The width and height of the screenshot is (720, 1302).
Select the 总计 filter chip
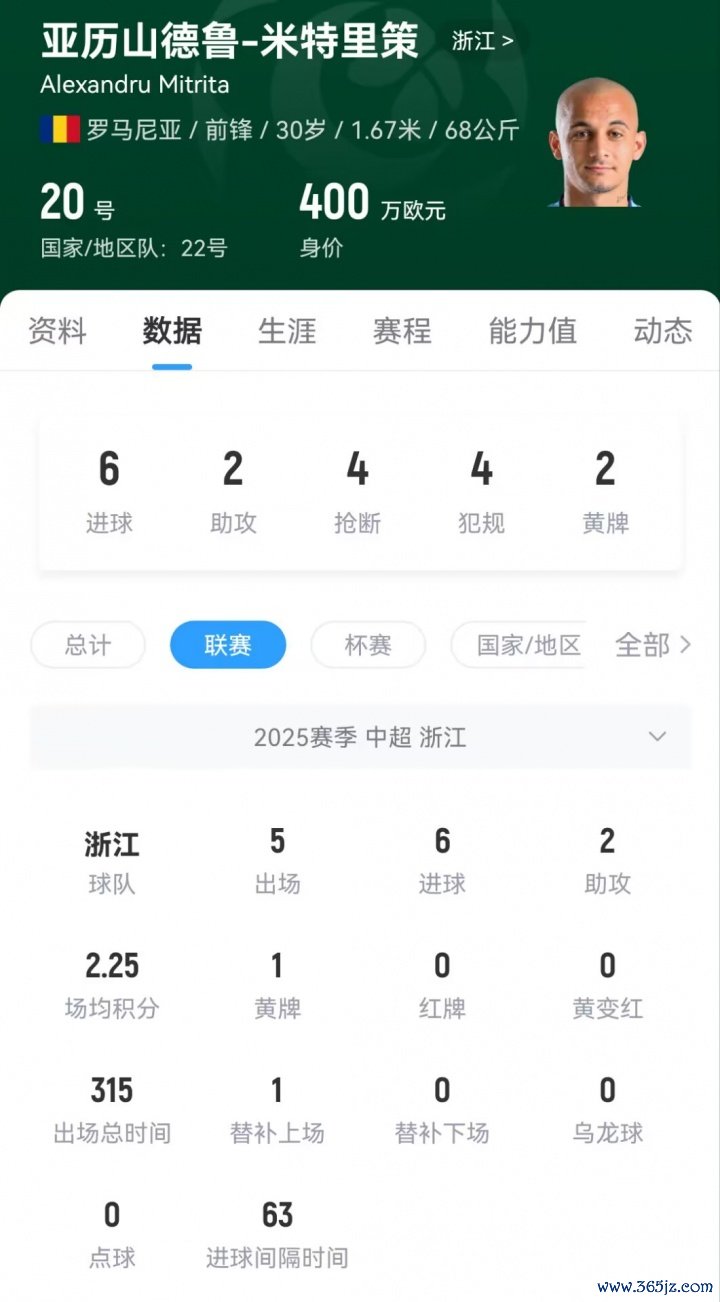coord(88,645)
